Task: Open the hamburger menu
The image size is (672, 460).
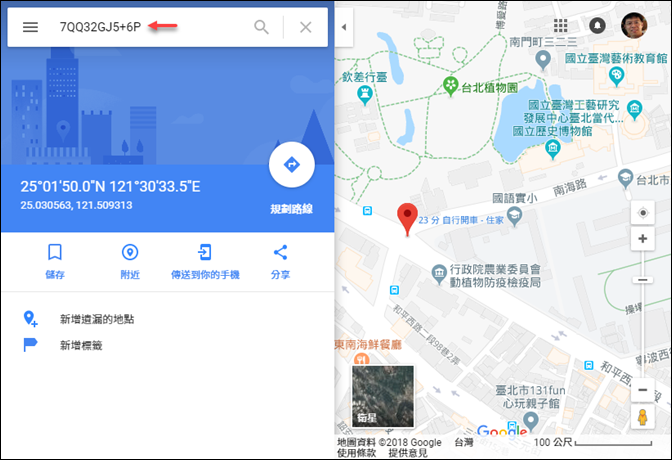Action: pos(31,27)
